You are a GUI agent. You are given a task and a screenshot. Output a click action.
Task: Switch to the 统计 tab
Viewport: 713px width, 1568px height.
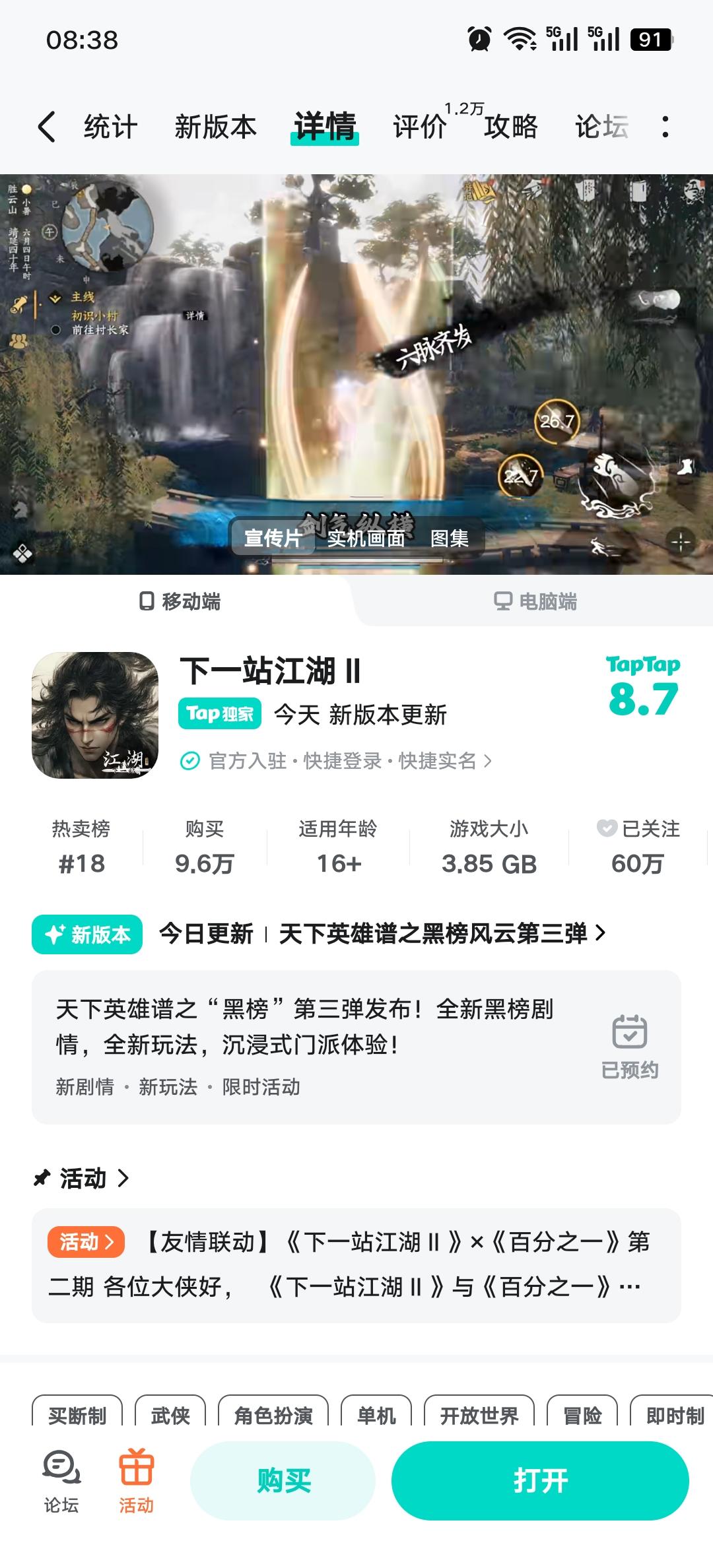click(110, 126)
